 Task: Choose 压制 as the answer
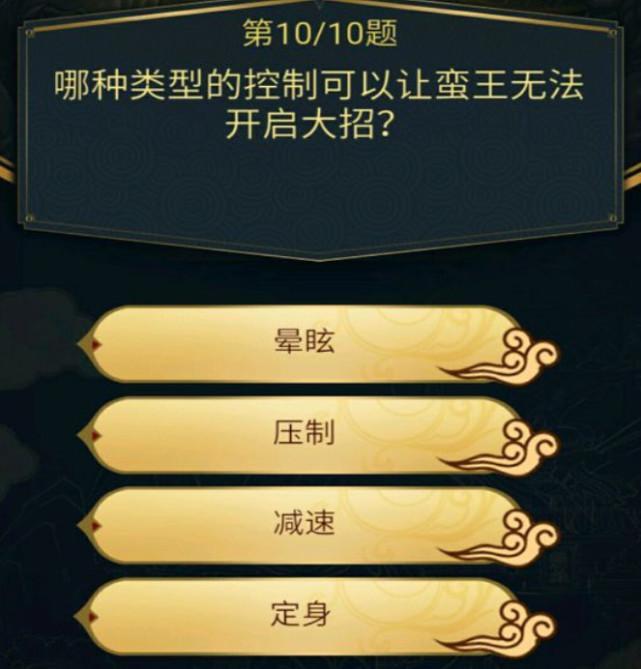303,434
